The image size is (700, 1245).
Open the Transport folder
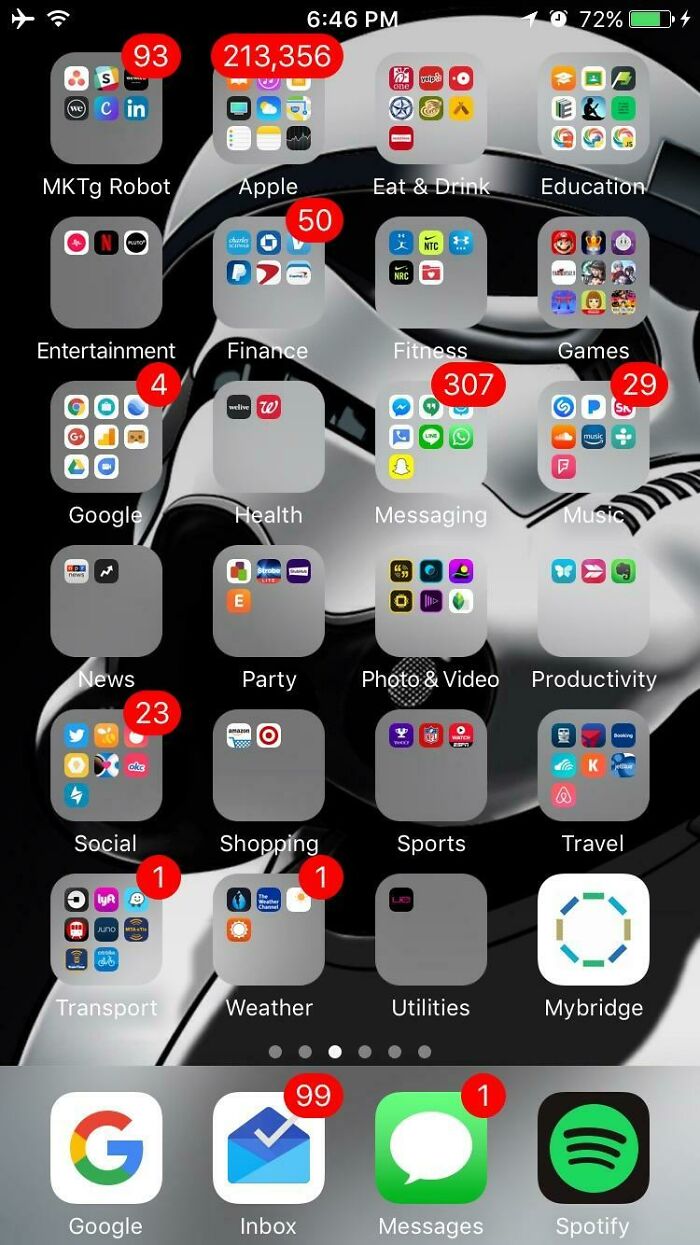pyautogui.click(x=106, y=929)
